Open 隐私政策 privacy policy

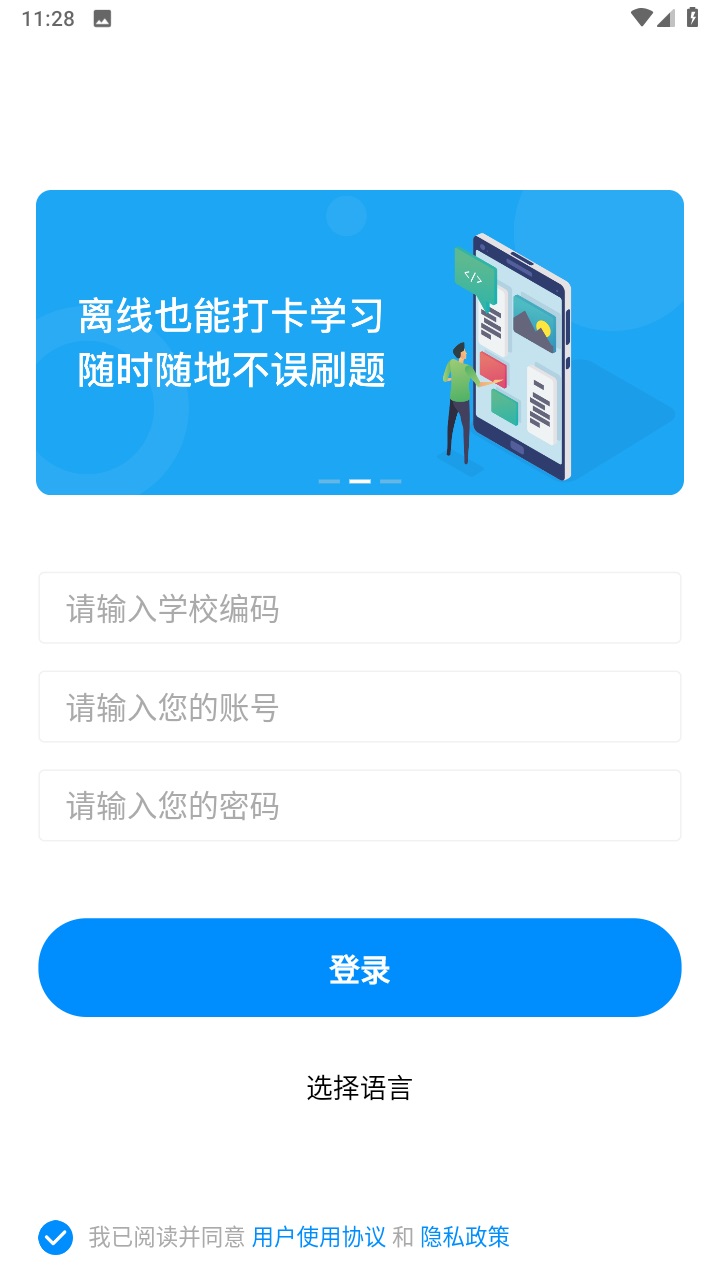click(x=468, y=1237)
